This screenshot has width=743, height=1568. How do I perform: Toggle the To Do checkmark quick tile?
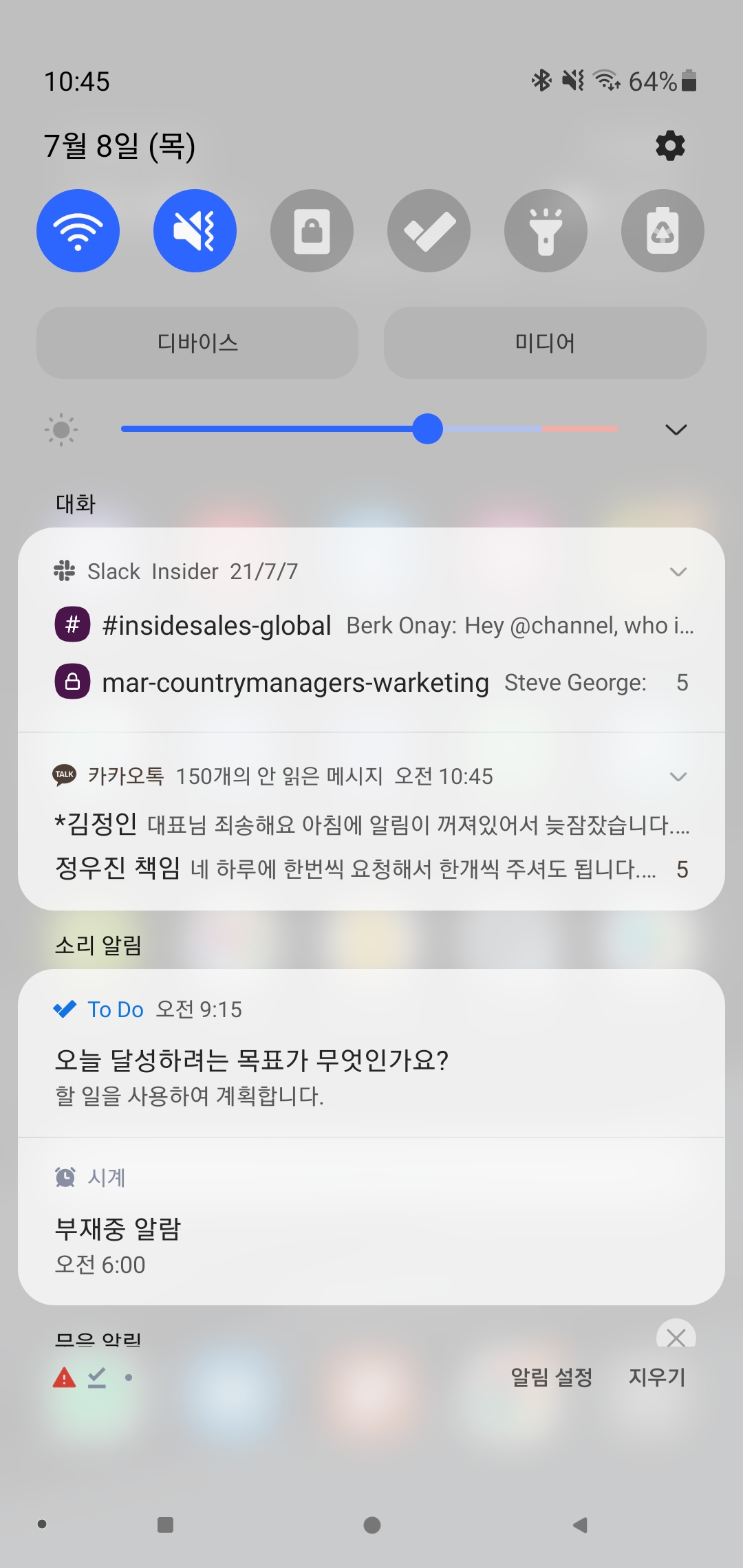pyautogui.click(x=429, y=231)
